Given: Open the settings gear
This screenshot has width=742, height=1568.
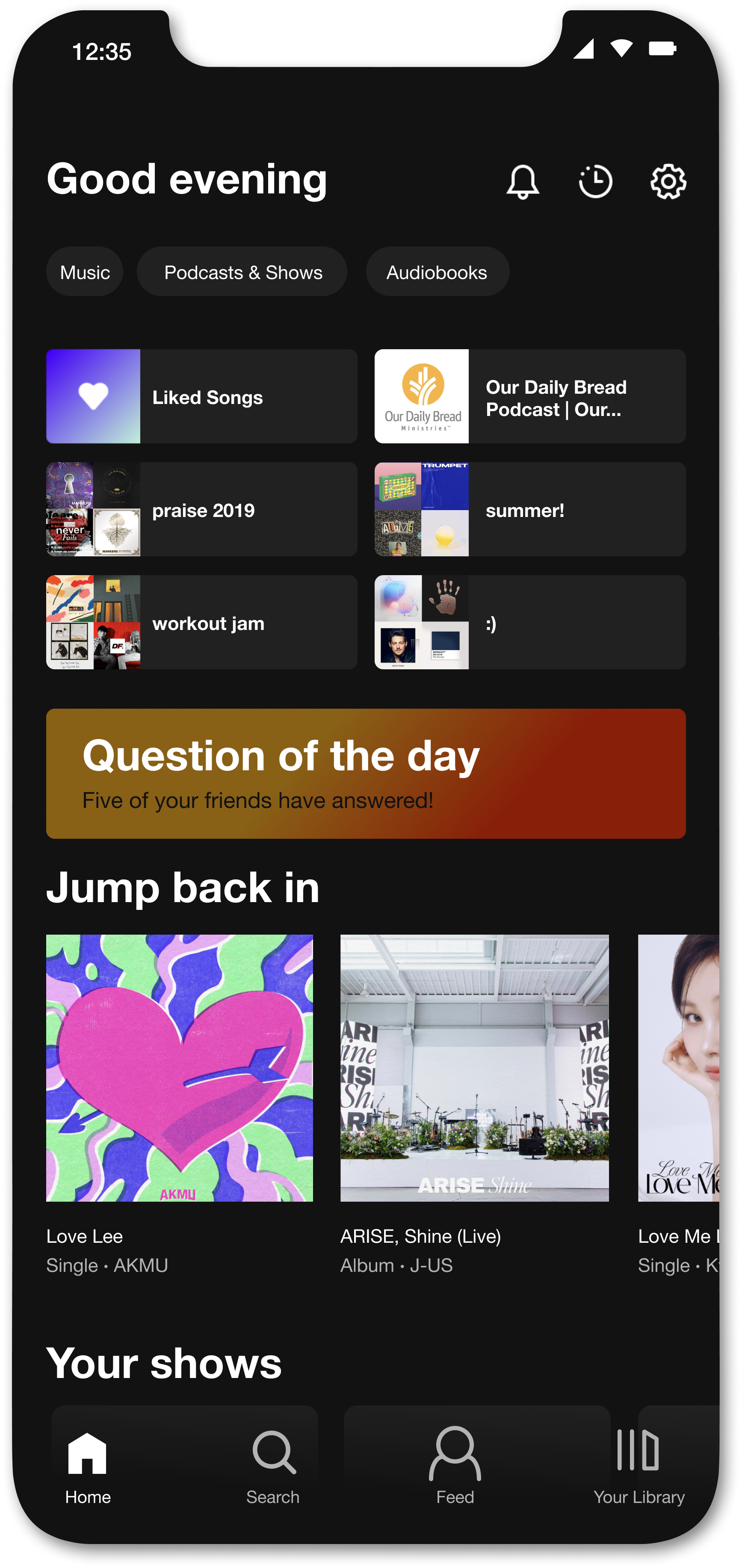Looking at the screenshot, I should [x=668, y=181].
